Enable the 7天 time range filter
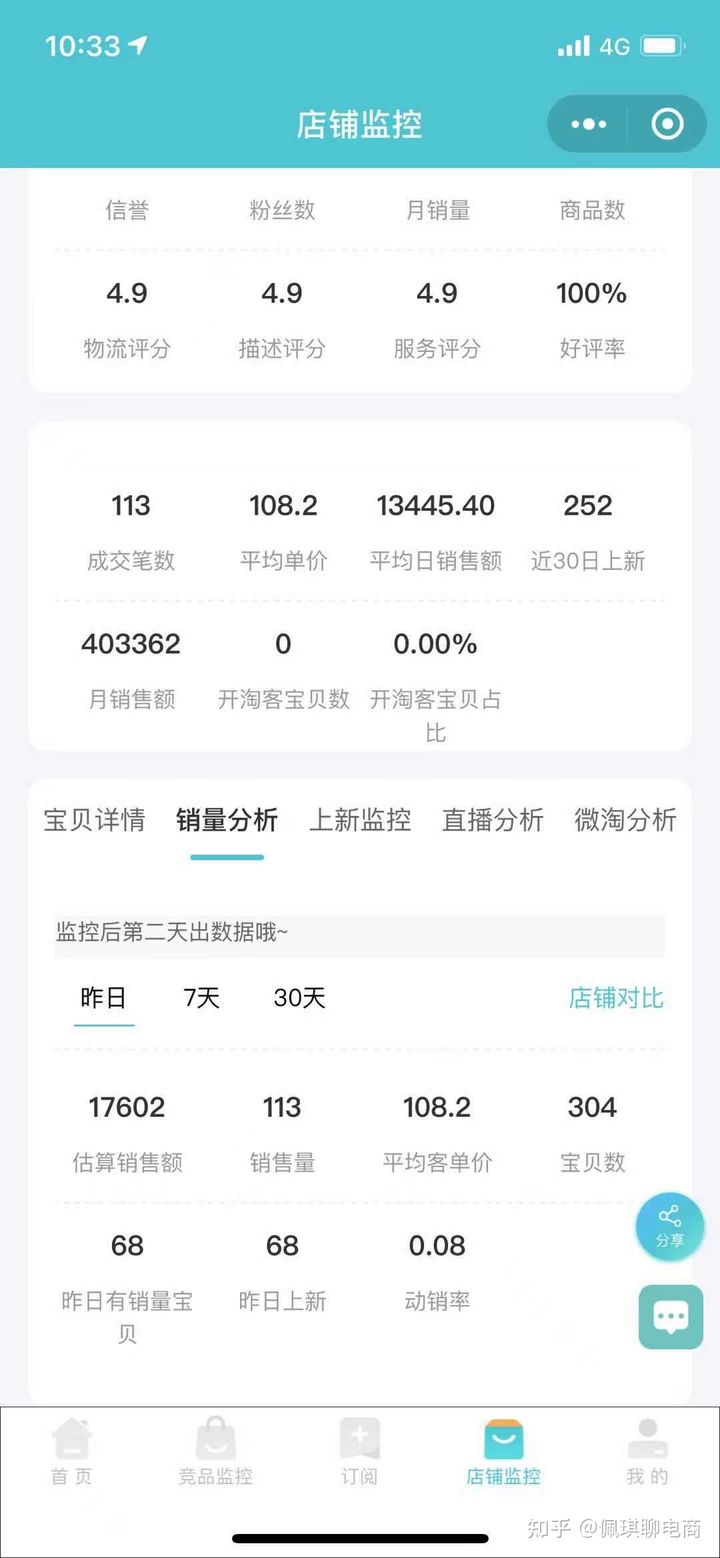 point(200,997)
